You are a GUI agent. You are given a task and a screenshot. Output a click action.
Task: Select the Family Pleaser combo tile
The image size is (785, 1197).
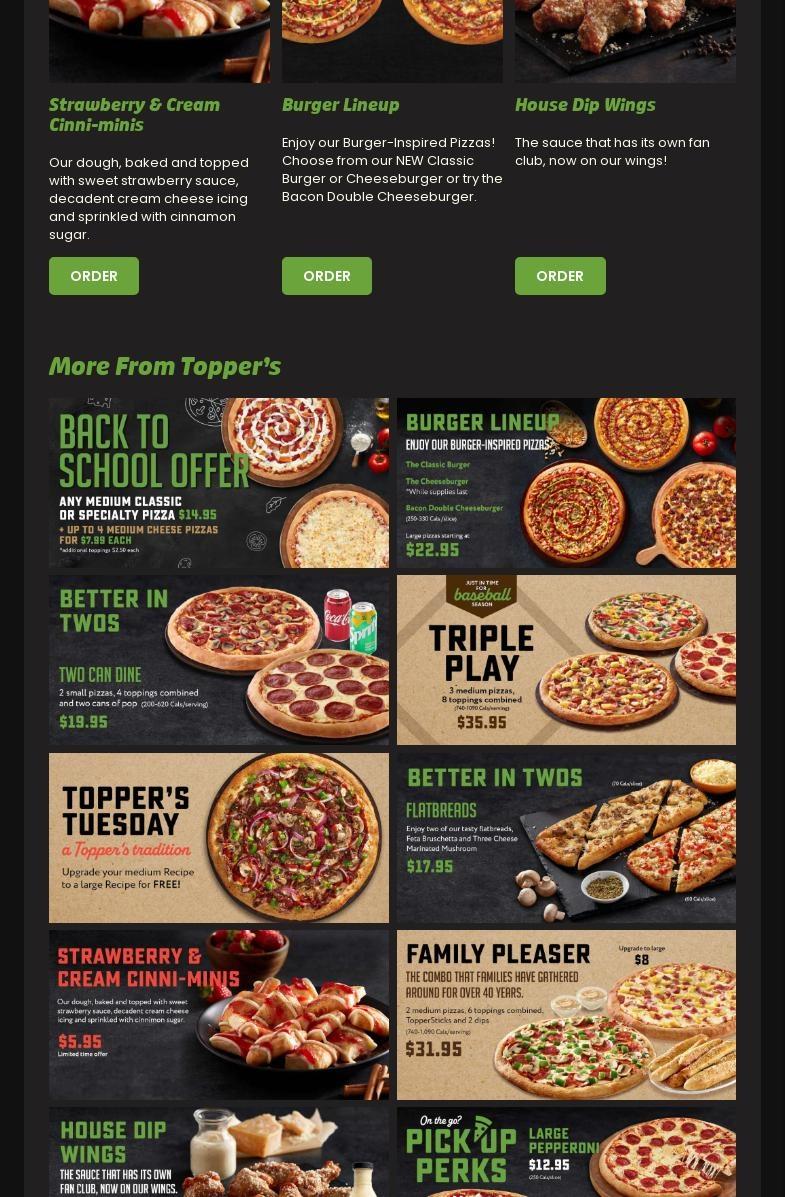click(x=566, y=1015)
